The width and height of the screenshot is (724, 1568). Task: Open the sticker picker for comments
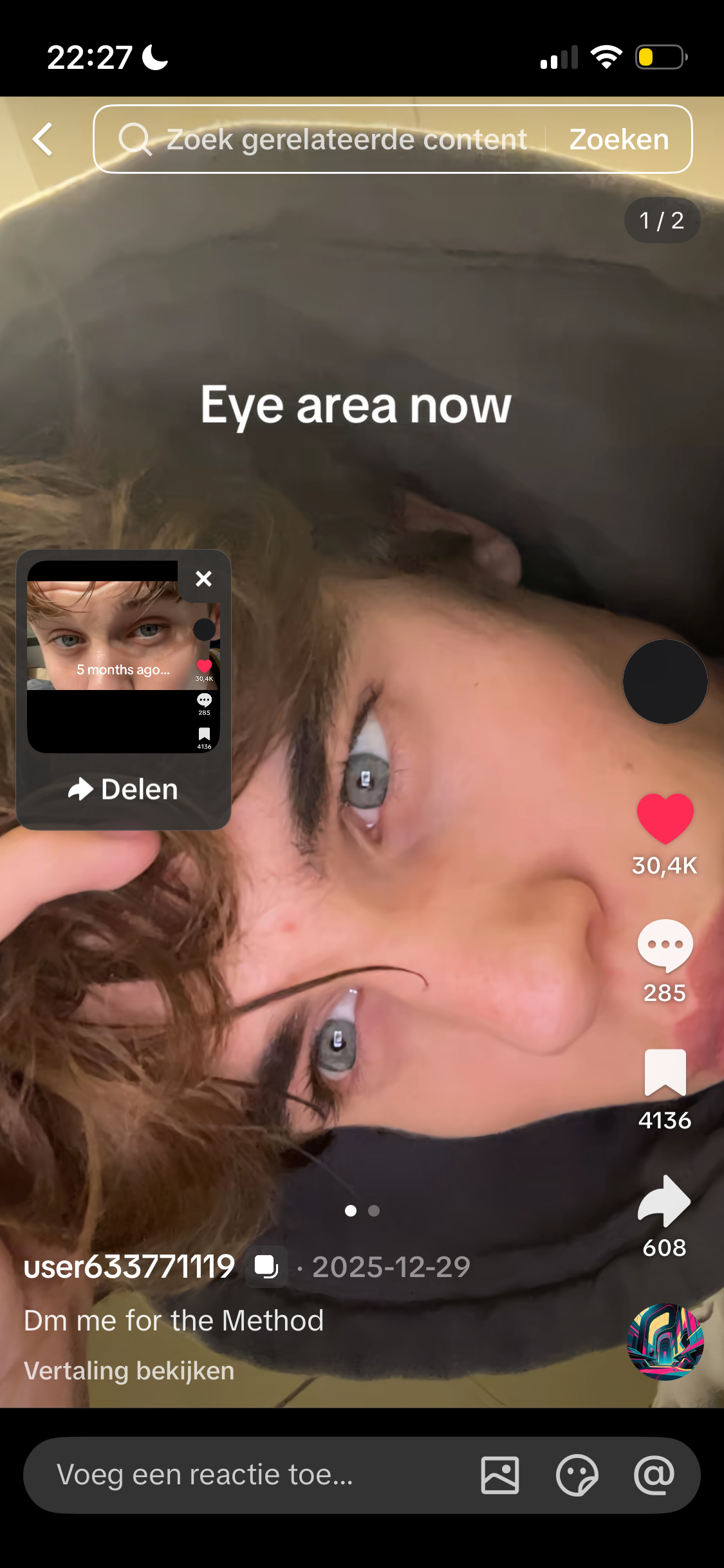577,1475
